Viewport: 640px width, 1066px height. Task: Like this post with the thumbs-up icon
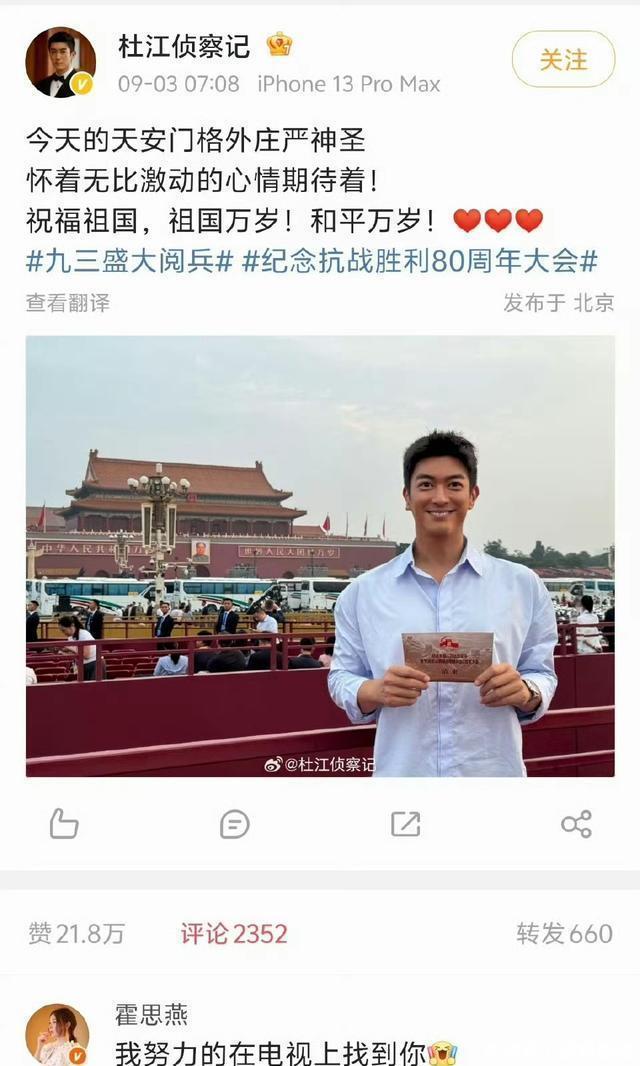tap(64, 823)
